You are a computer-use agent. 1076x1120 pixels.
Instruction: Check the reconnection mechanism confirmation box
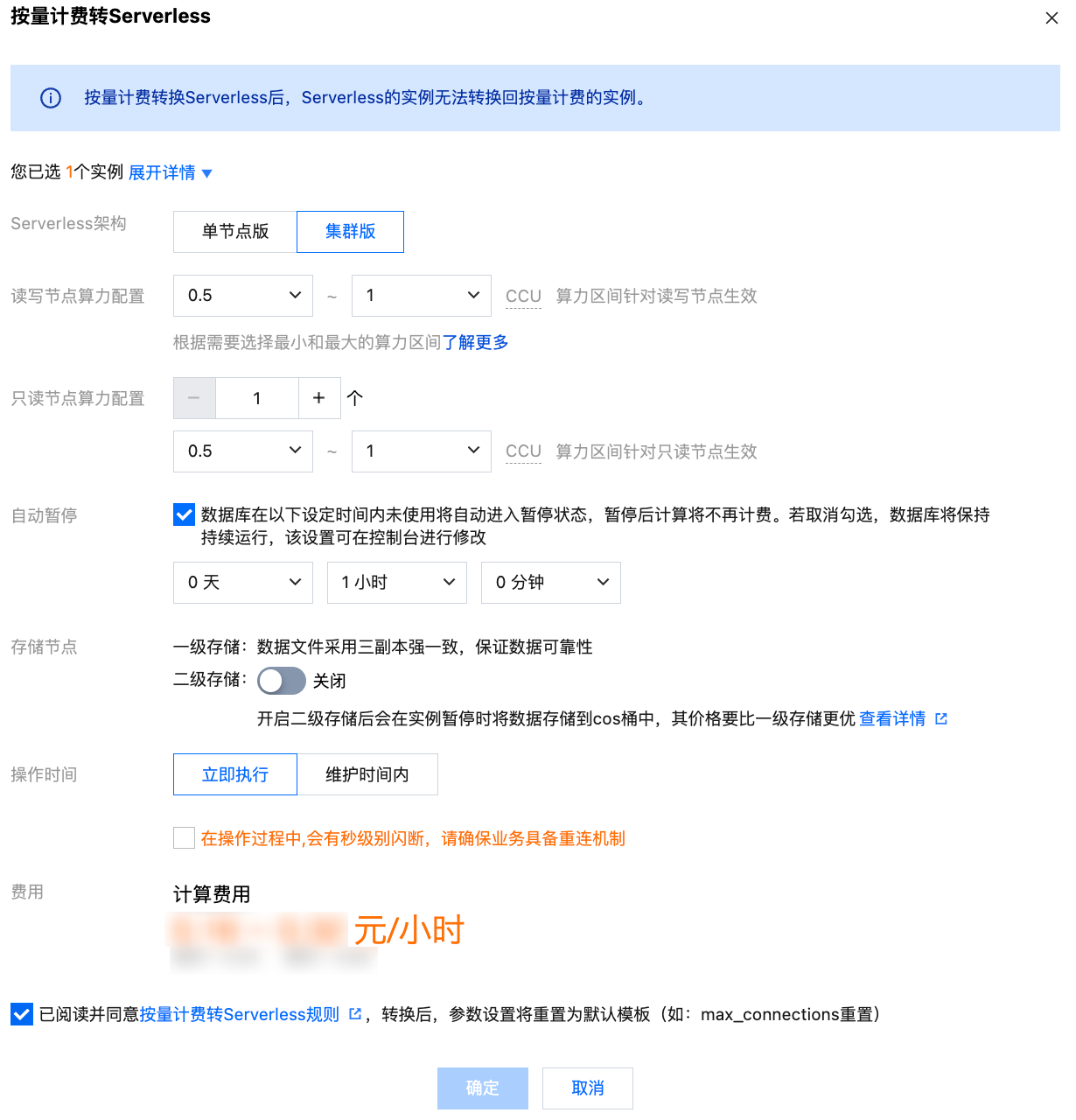(184, 838)
